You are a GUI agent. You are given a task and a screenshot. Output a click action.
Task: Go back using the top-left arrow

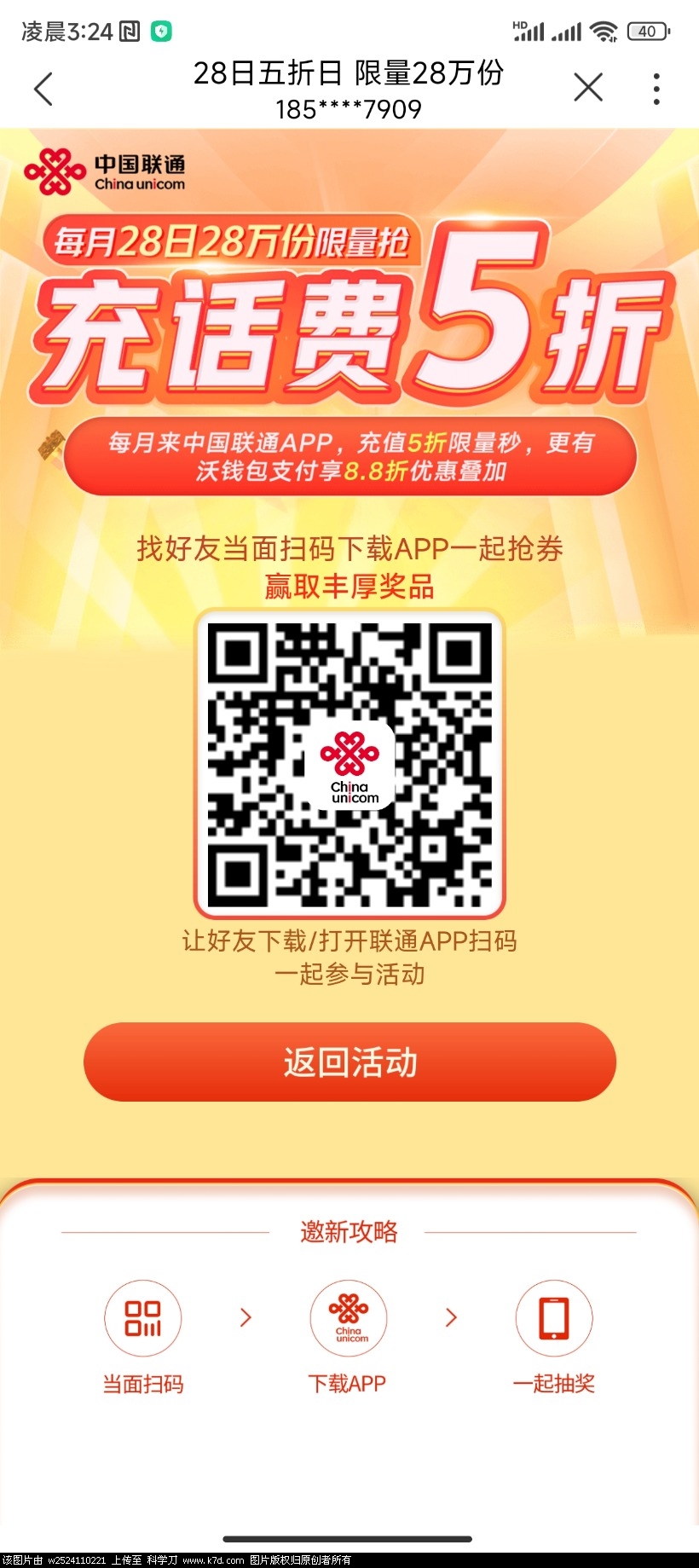[43, 89]
